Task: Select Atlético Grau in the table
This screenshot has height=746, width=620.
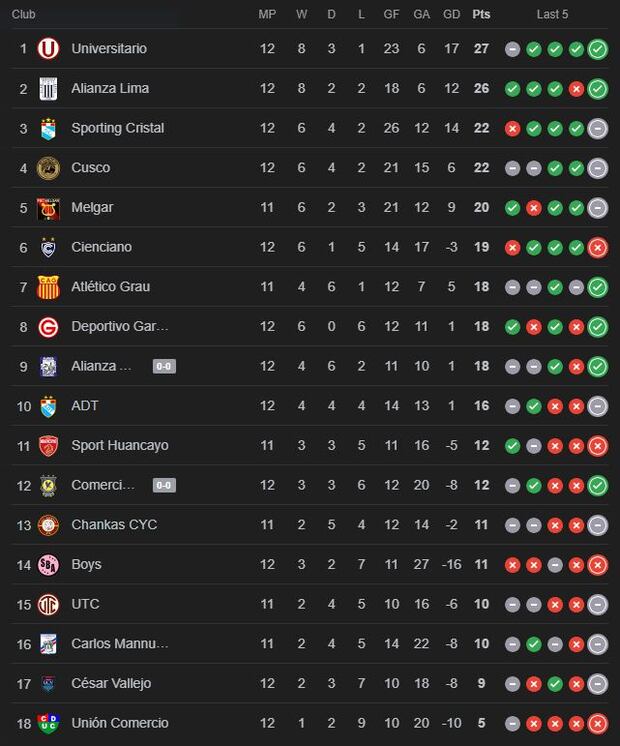Action: click(x=110, y=287)
